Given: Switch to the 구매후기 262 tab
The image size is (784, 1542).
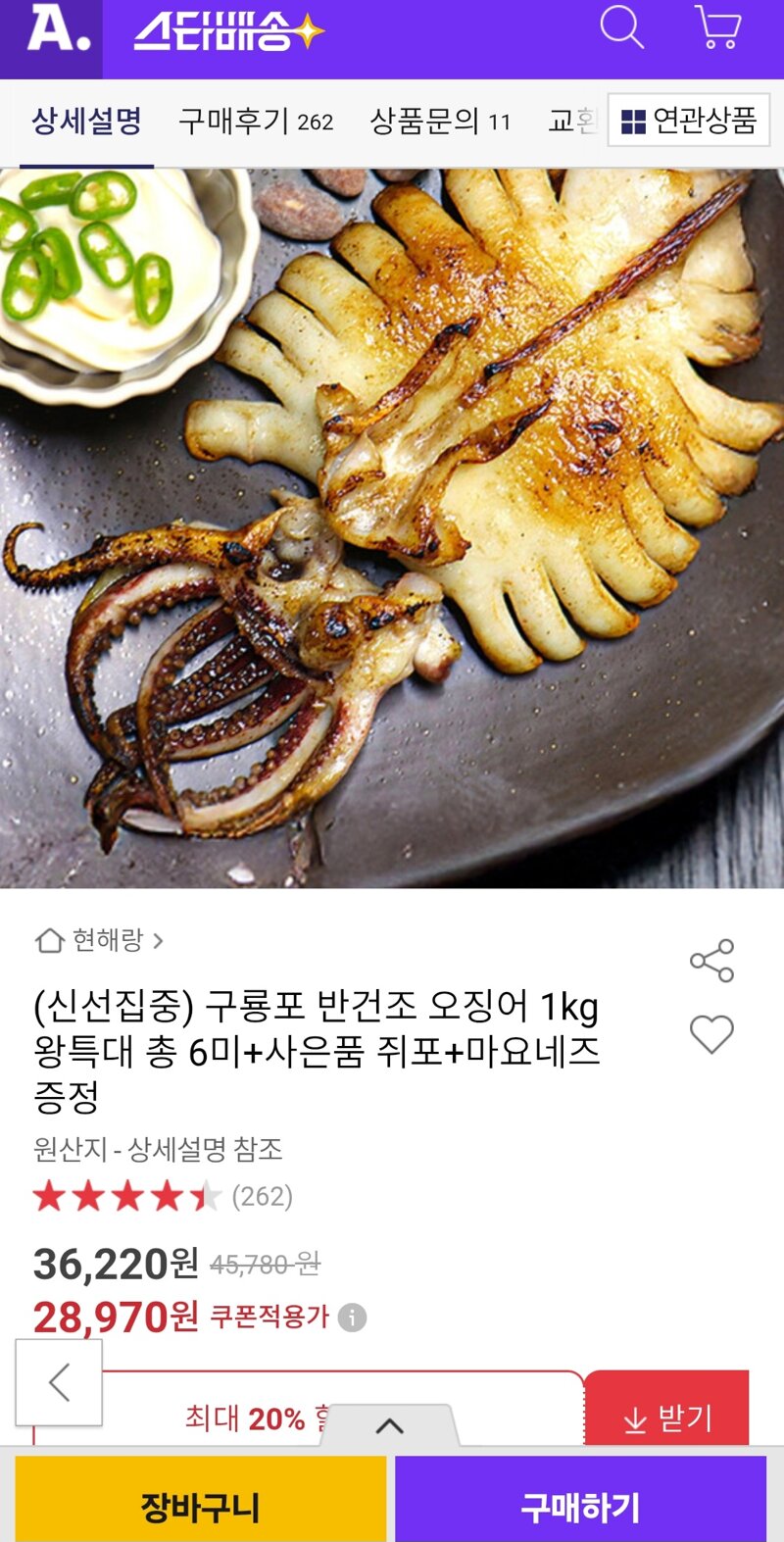Looking at the screenshot, I should click(x=256, y=122).
